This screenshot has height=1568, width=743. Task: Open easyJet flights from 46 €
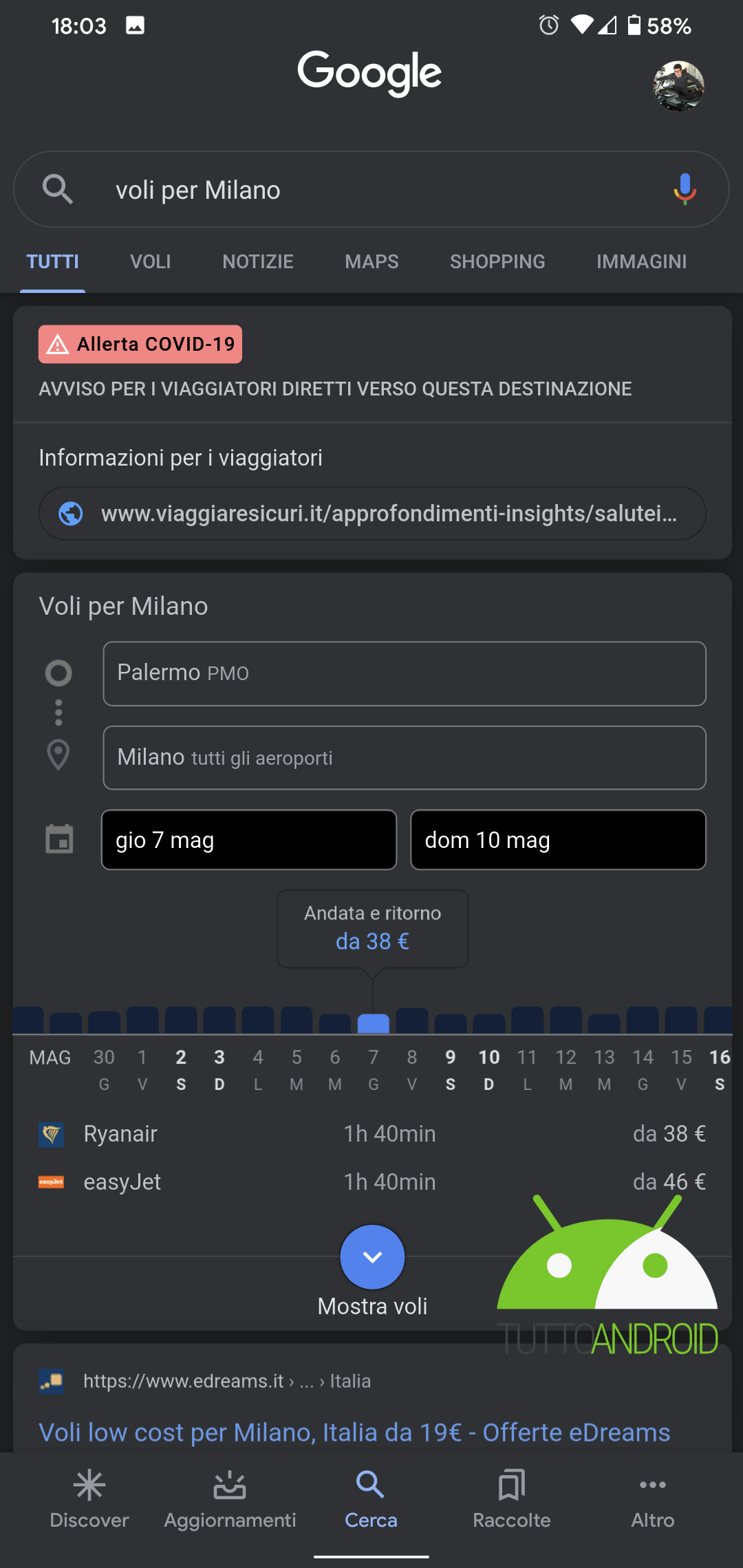click(372, 1182)
